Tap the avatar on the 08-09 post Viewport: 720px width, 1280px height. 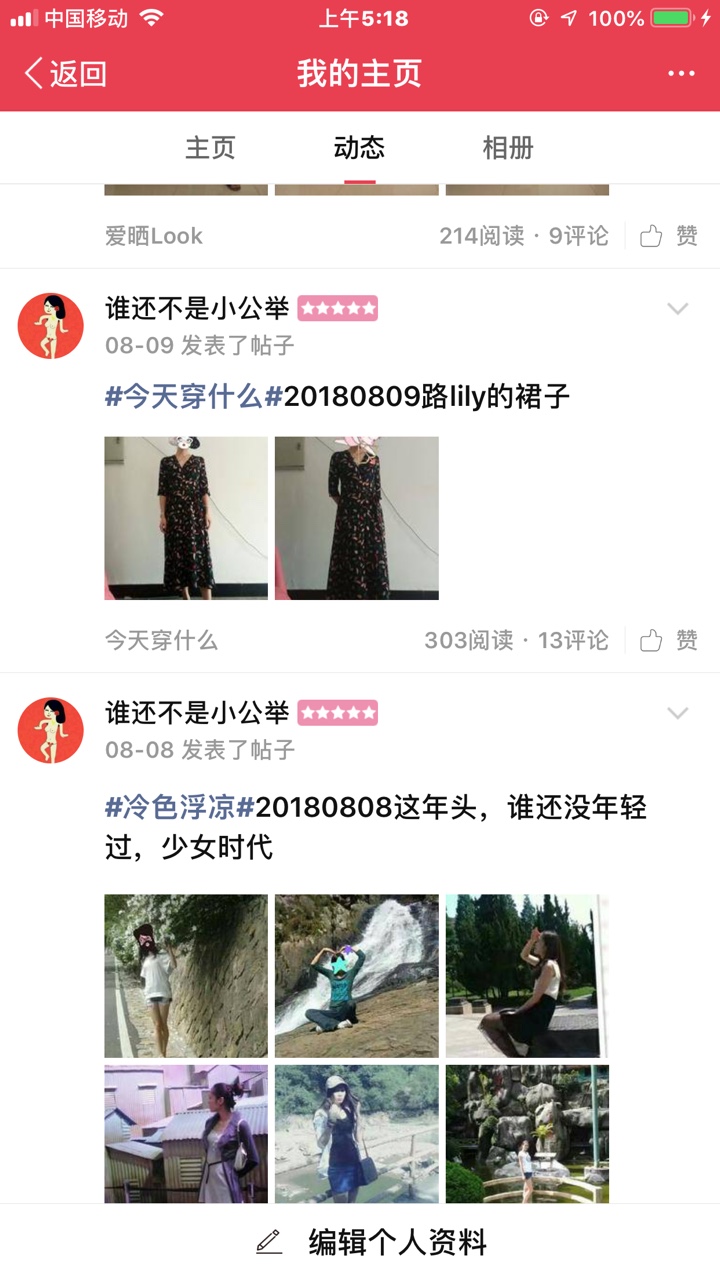51,326
